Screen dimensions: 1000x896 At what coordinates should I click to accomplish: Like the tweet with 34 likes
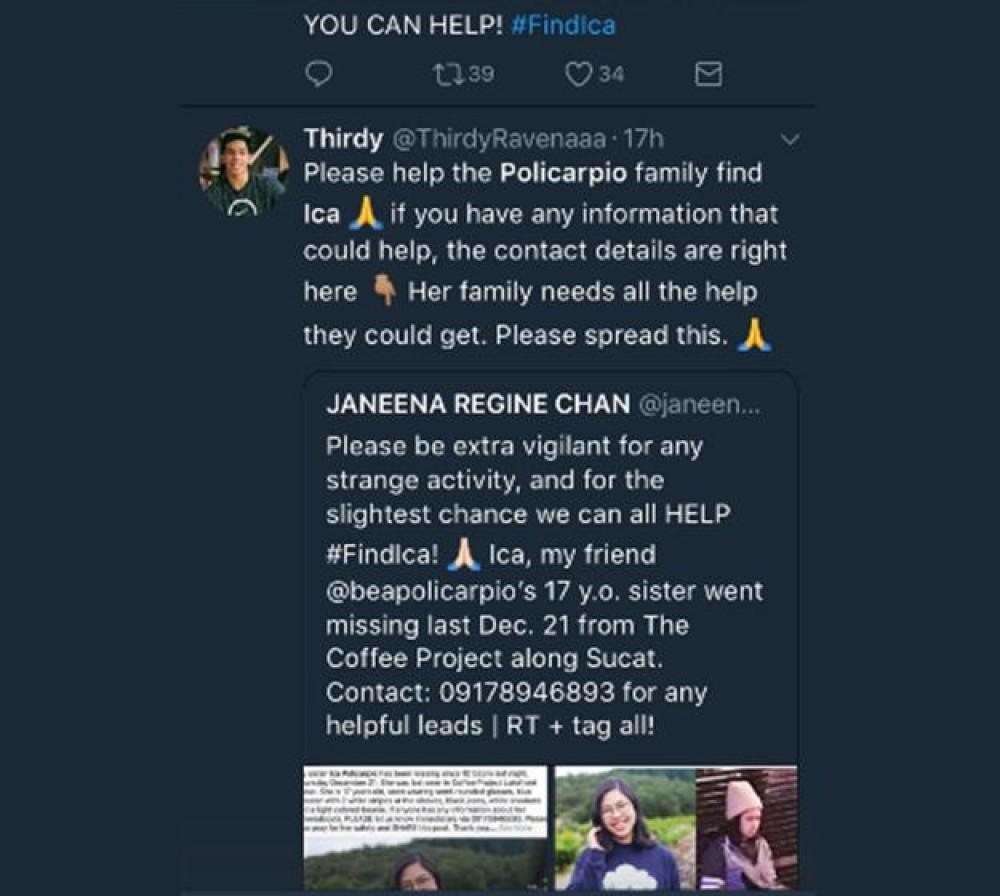click(580, 74)
